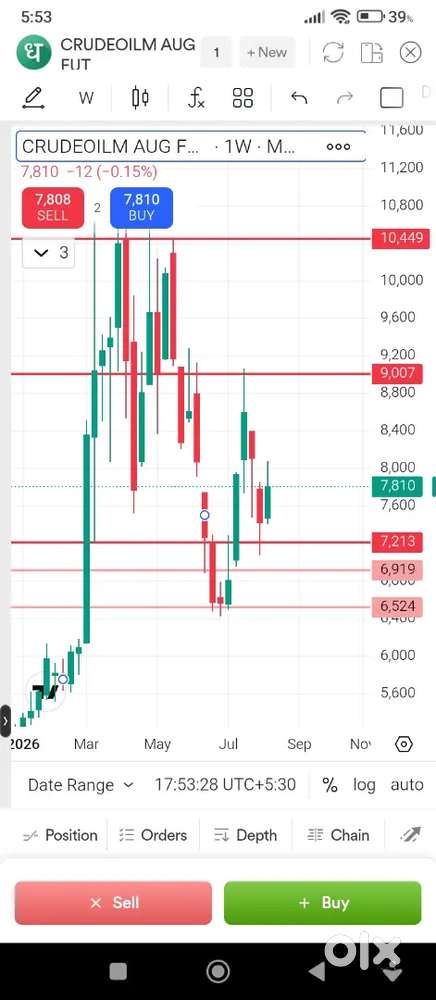
Task: Open the Depth tab
Action: [x=245, y=835]
